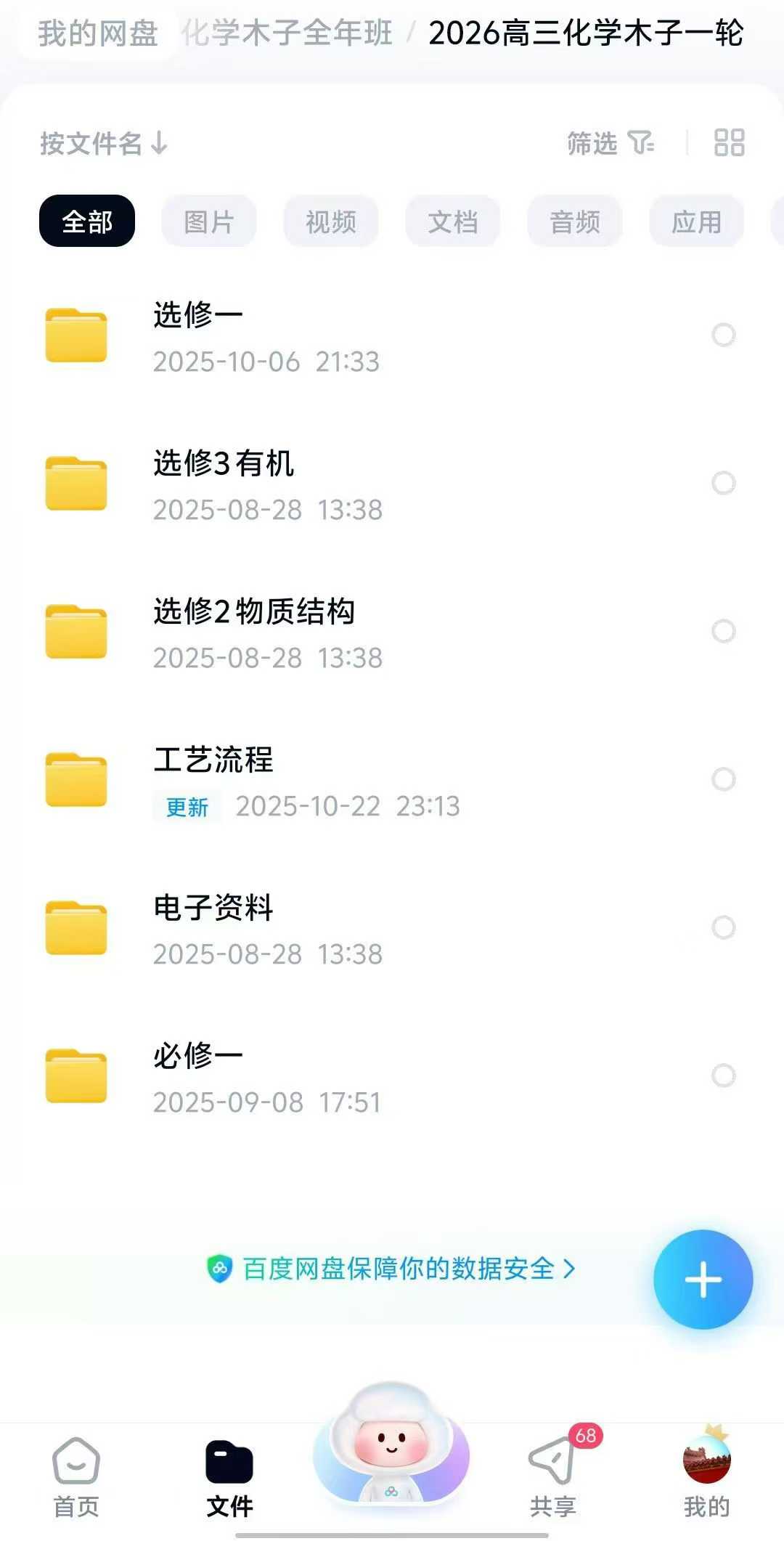The image size is (784, 1541).
Task: Select the 必修一 folder circle
Action: coord(723,1074)
